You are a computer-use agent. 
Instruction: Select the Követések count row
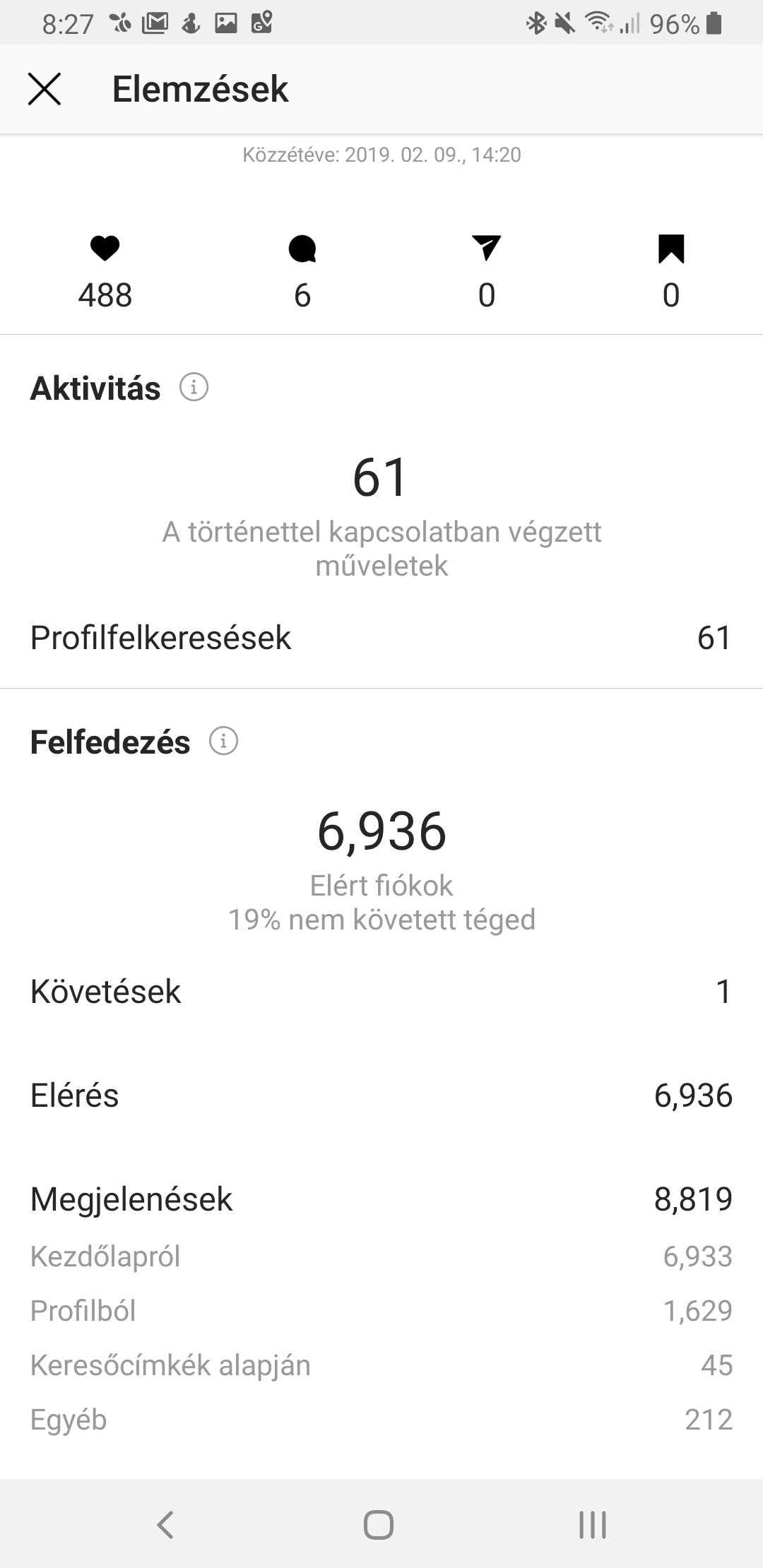click(381, 992)
